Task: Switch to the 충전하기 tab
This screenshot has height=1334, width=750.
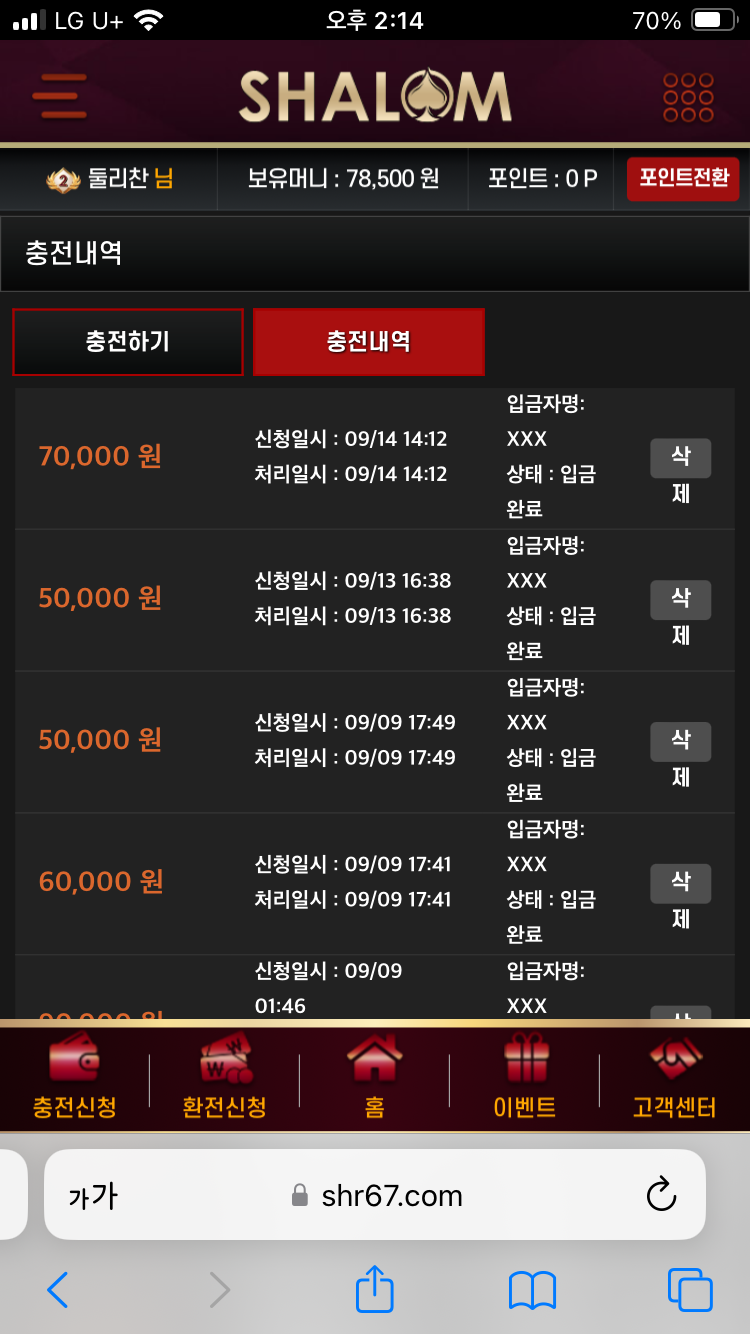Action: point(128,342)
